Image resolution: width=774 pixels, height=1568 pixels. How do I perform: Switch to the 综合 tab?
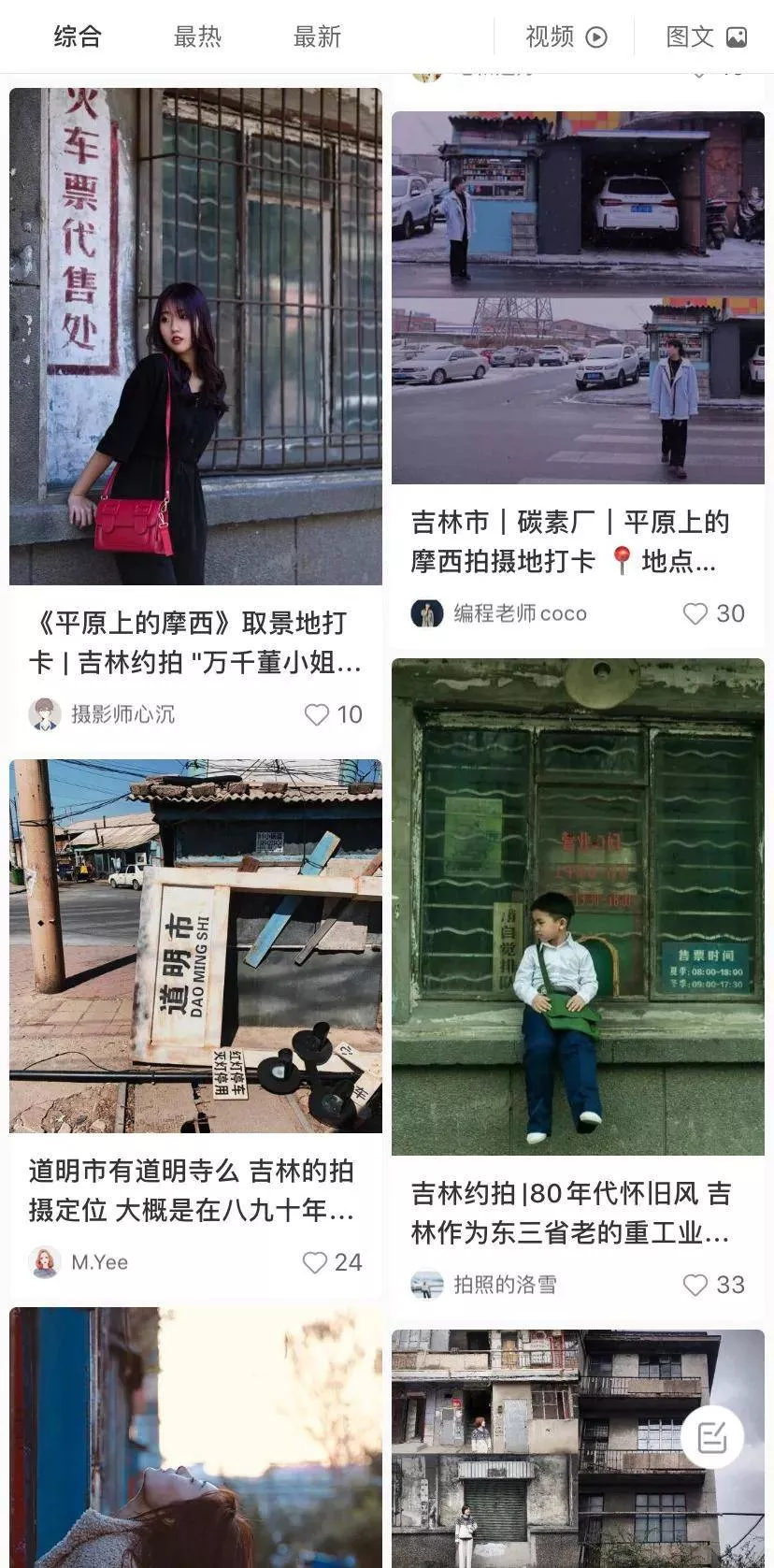[78, 36]
